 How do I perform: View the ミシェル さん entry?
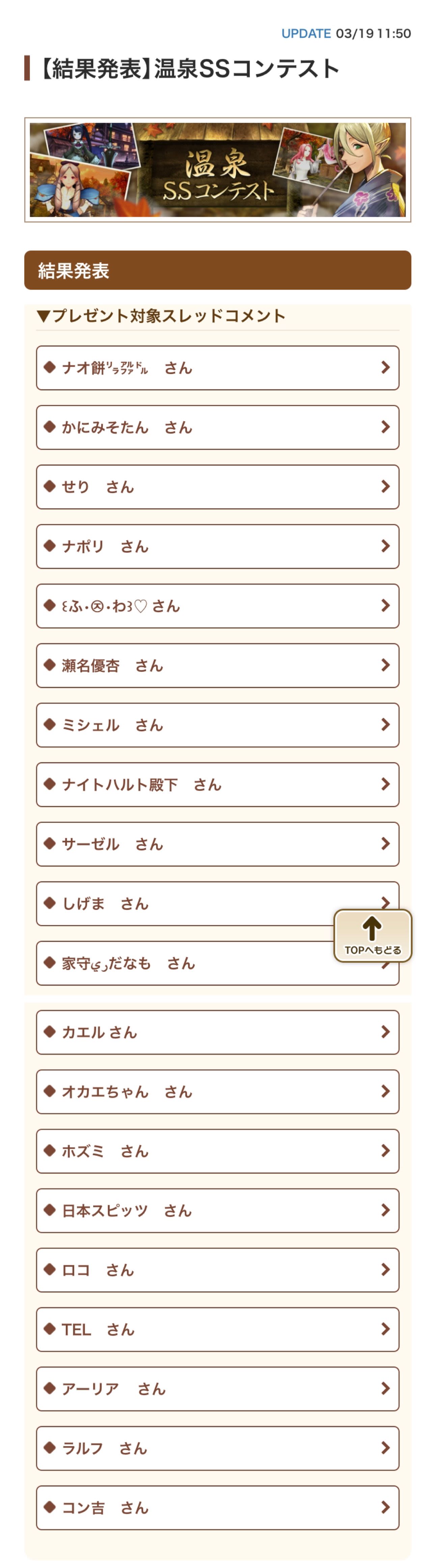tap(217, 725)
